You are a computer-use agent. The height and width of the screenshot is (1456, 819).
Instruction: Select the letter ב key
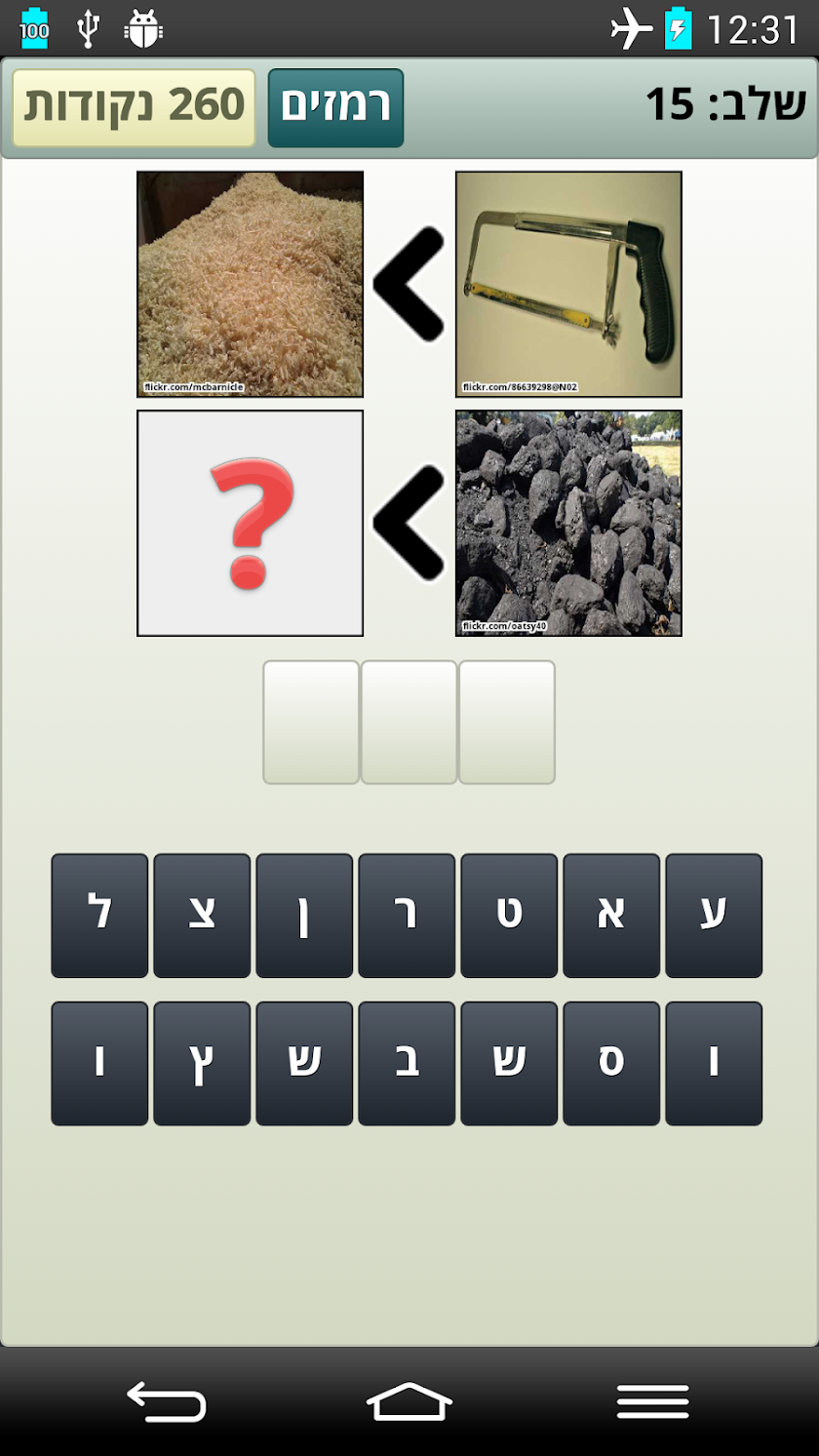pos(407,1063)
